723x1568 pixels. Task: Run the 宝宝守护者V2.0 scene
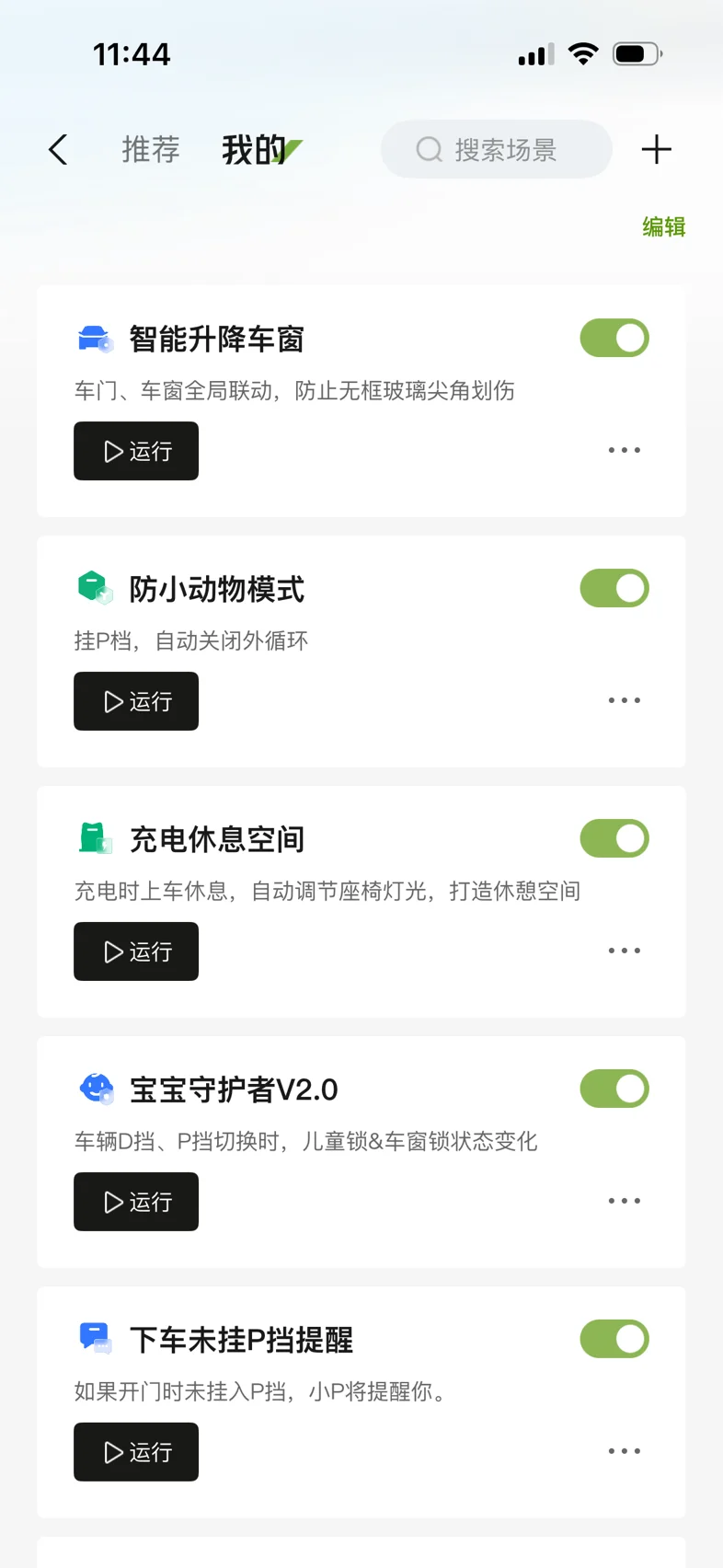[x=136, y=1202]
